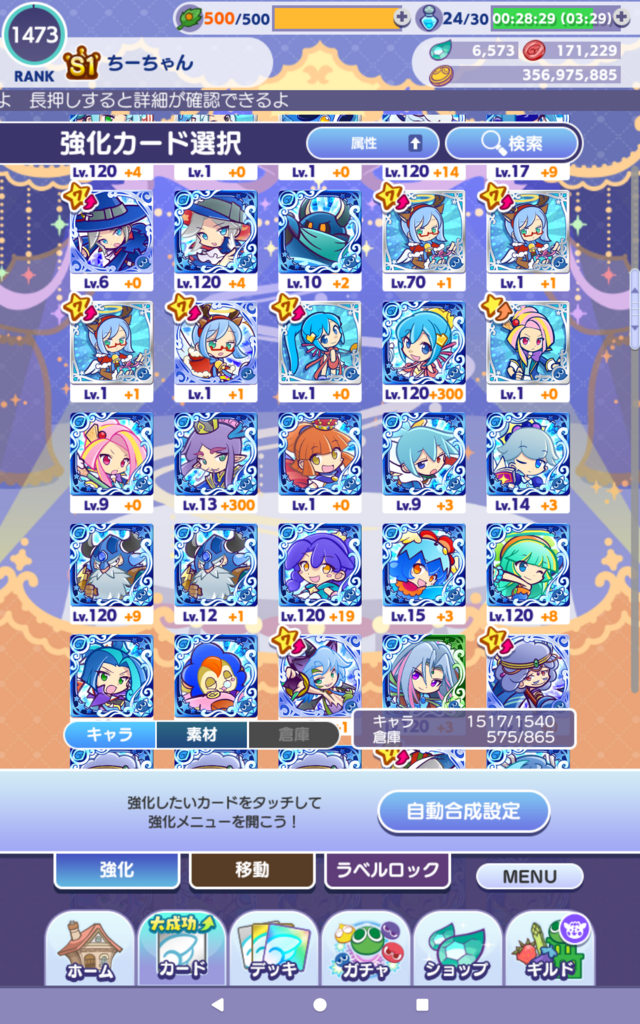Open the デッキ deck section

pos(274,951)
